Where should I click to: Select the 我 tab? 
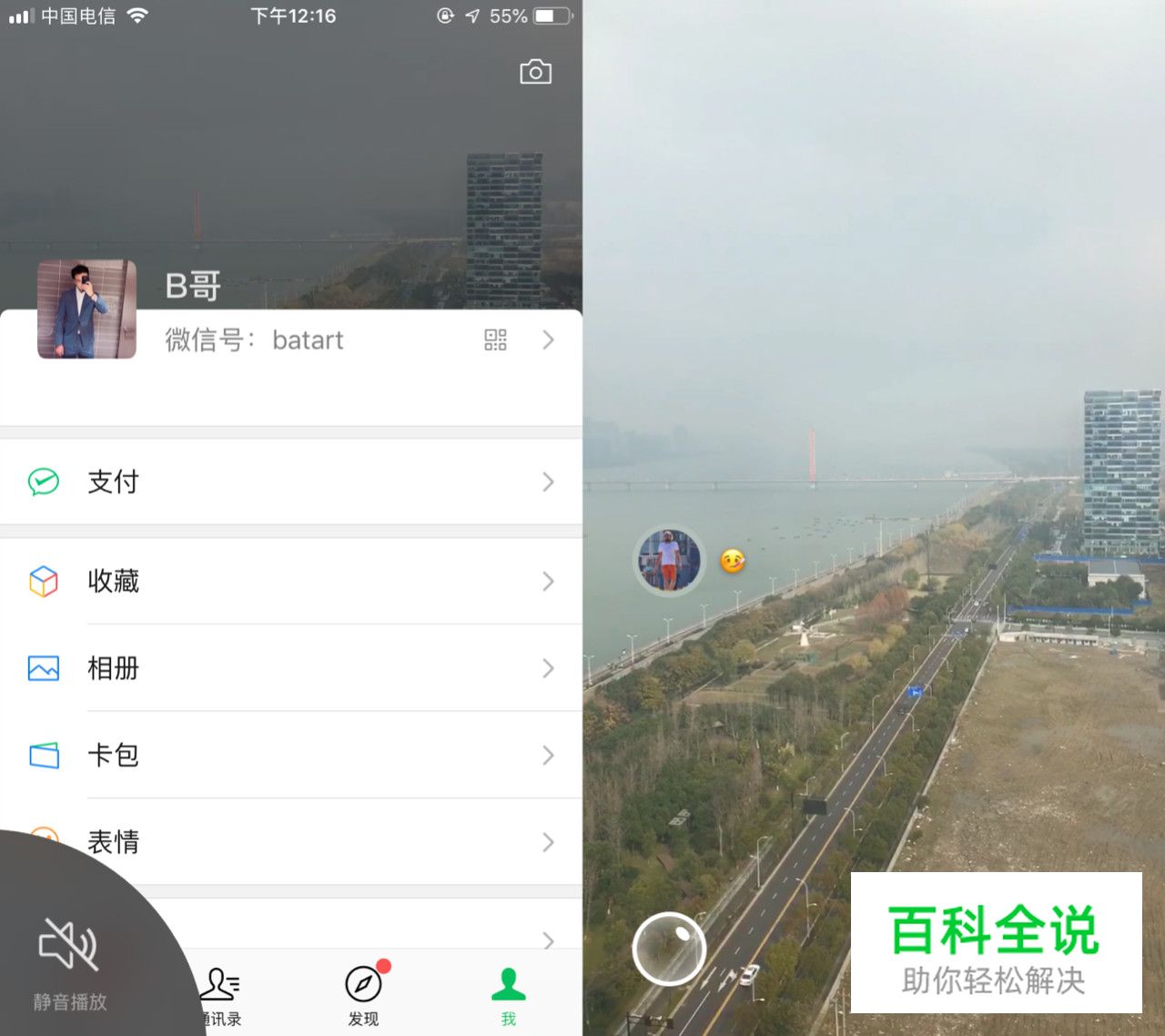point(508,996)
